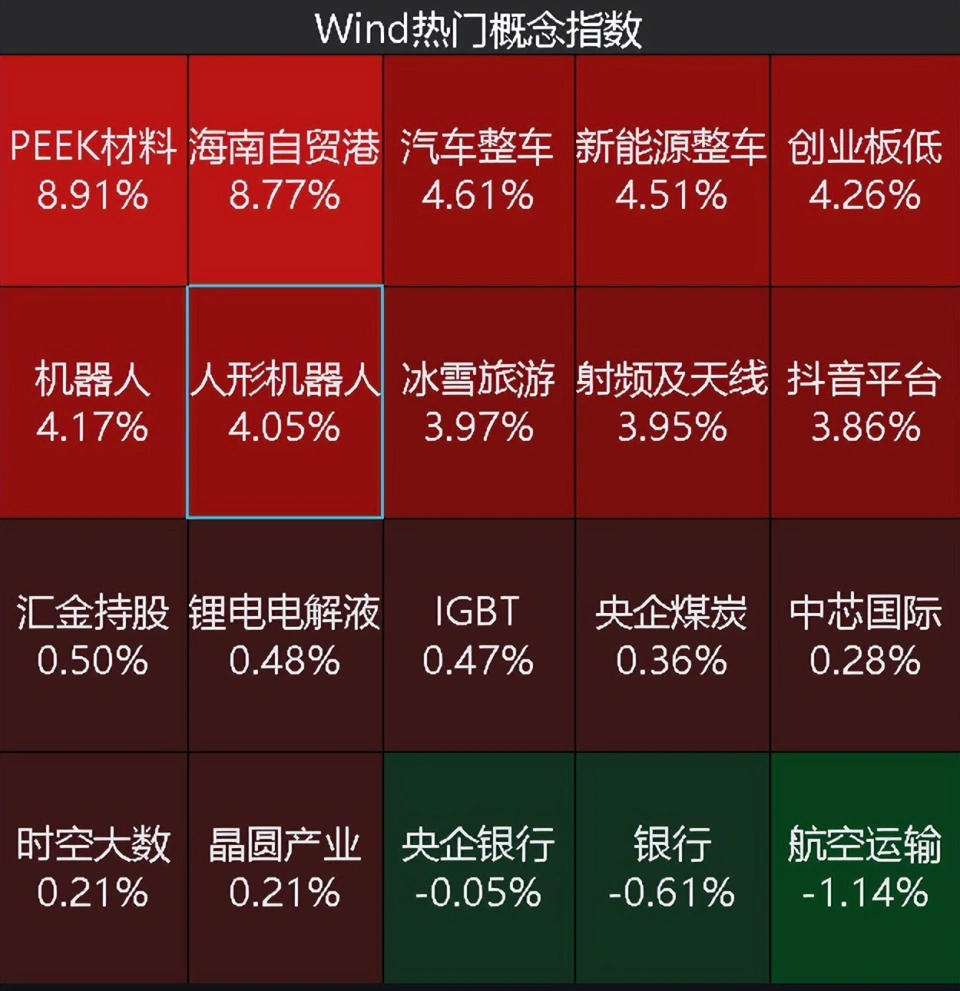The height and width of the screenshot is (991, 960).
Task: Open the highlighted 人形机器人 tile
Action: (285, 402)
